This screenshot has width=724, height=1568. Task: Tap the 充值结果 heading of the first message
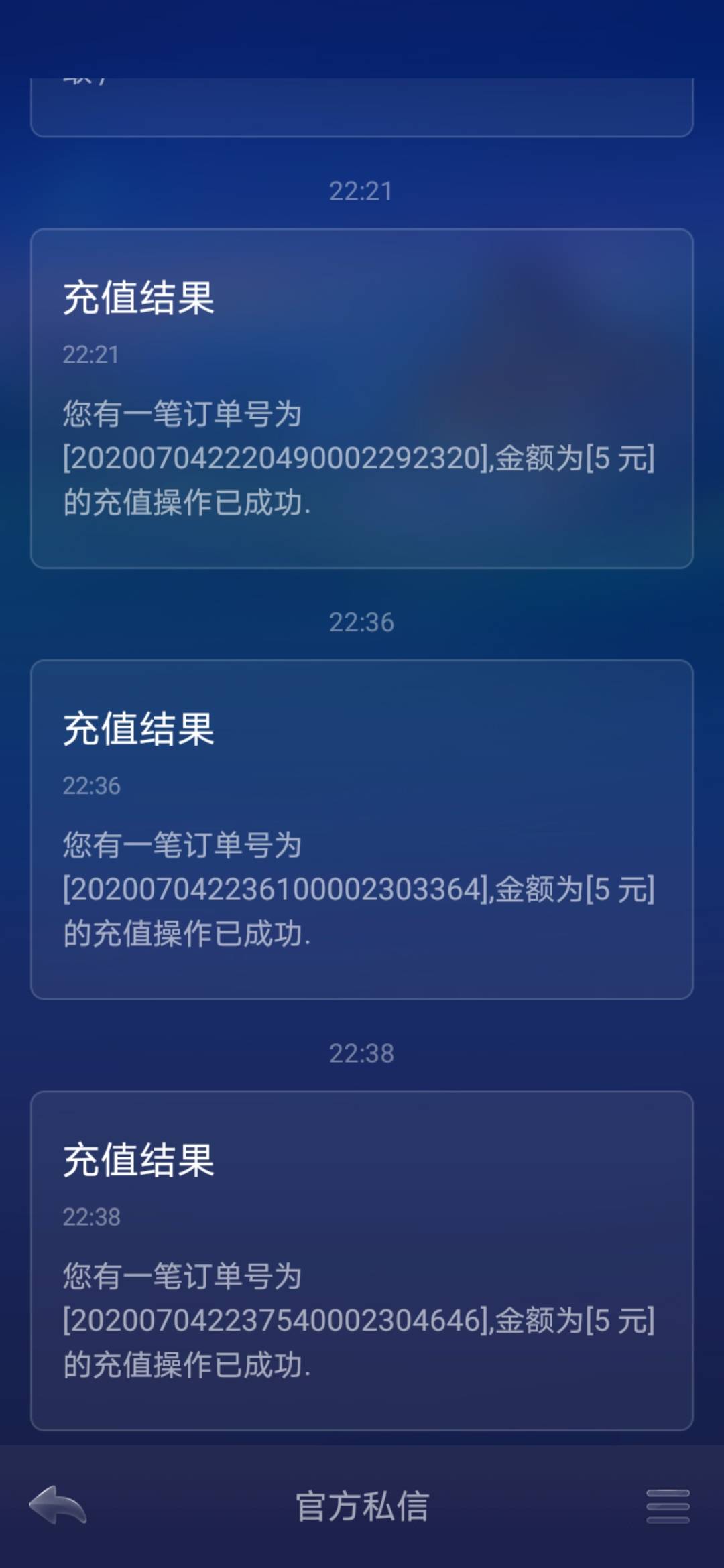pyautogui.click(x=137, y=300)
